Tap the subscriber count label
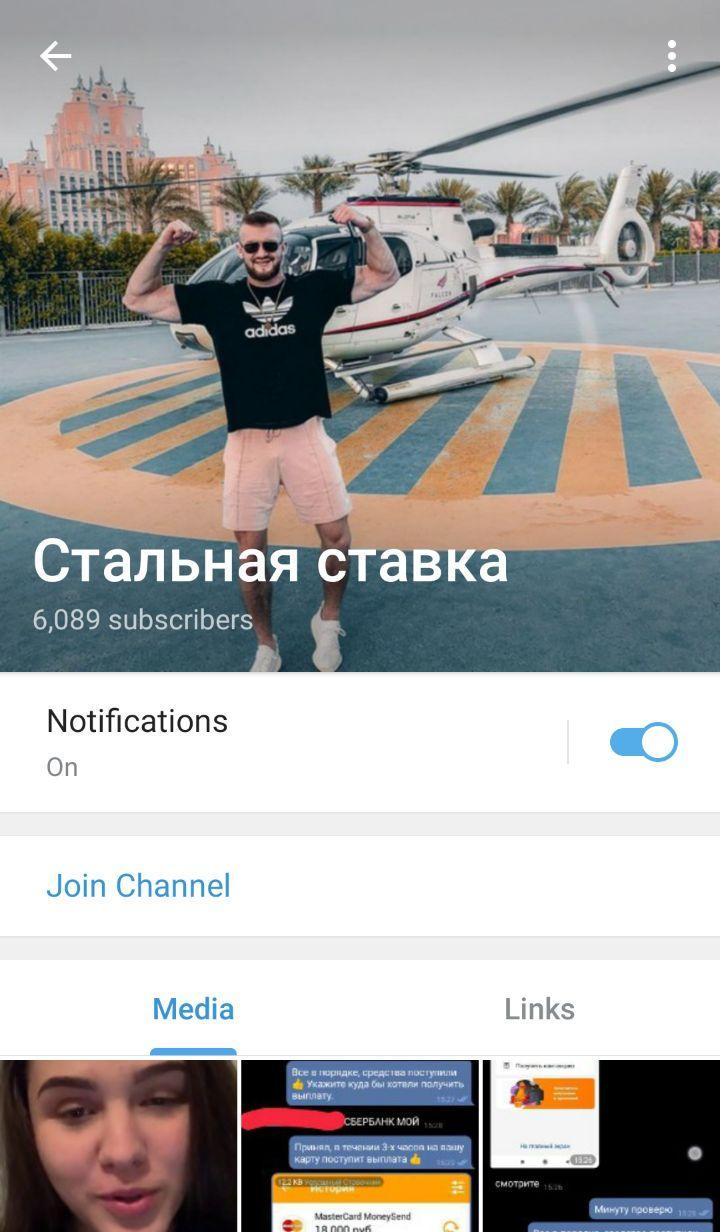The image size is (720, 1232). coord(141,620)
